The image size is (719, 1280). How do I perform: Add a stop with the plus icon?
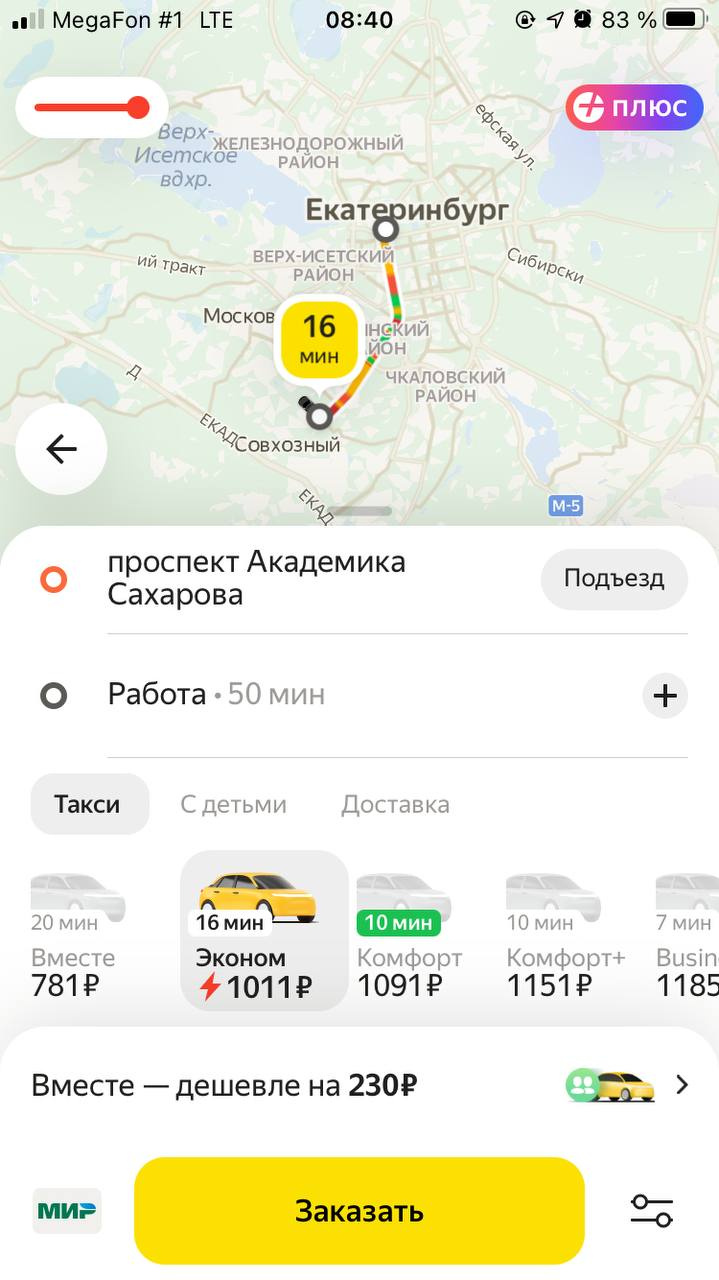[665, 696]
